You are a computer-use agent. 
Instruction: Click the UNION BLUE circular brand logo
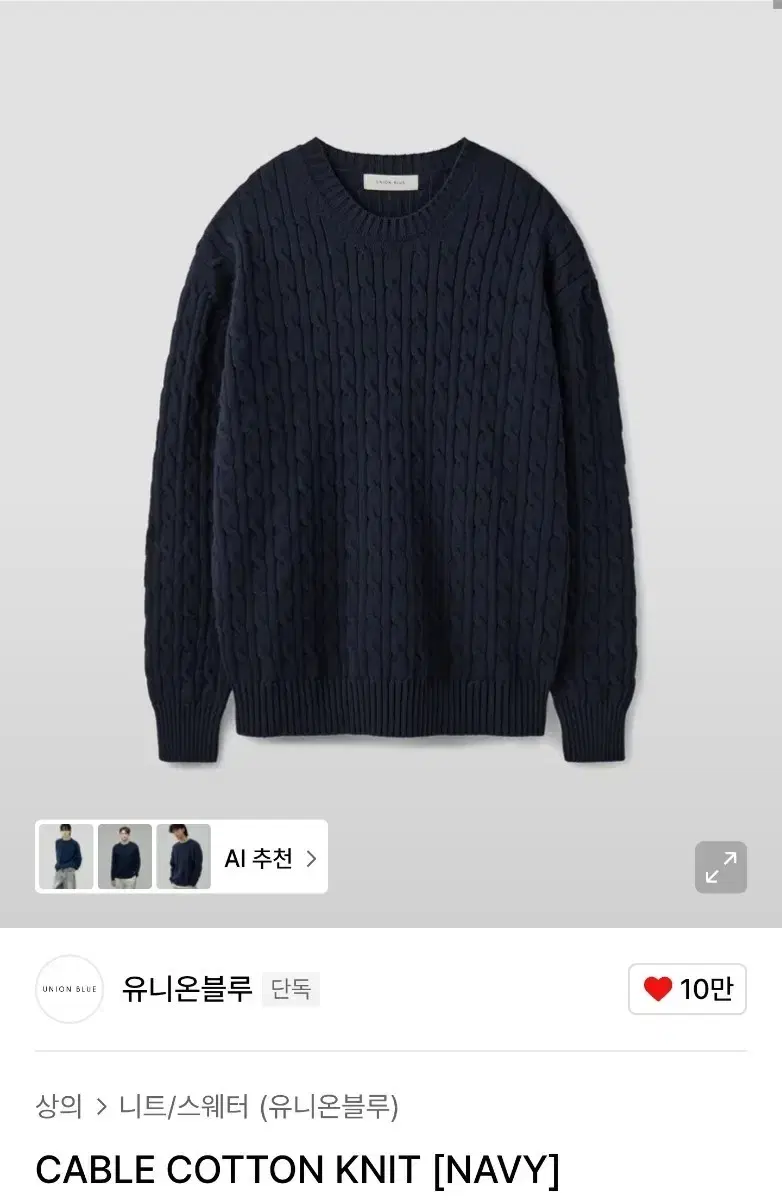(68, 988)
